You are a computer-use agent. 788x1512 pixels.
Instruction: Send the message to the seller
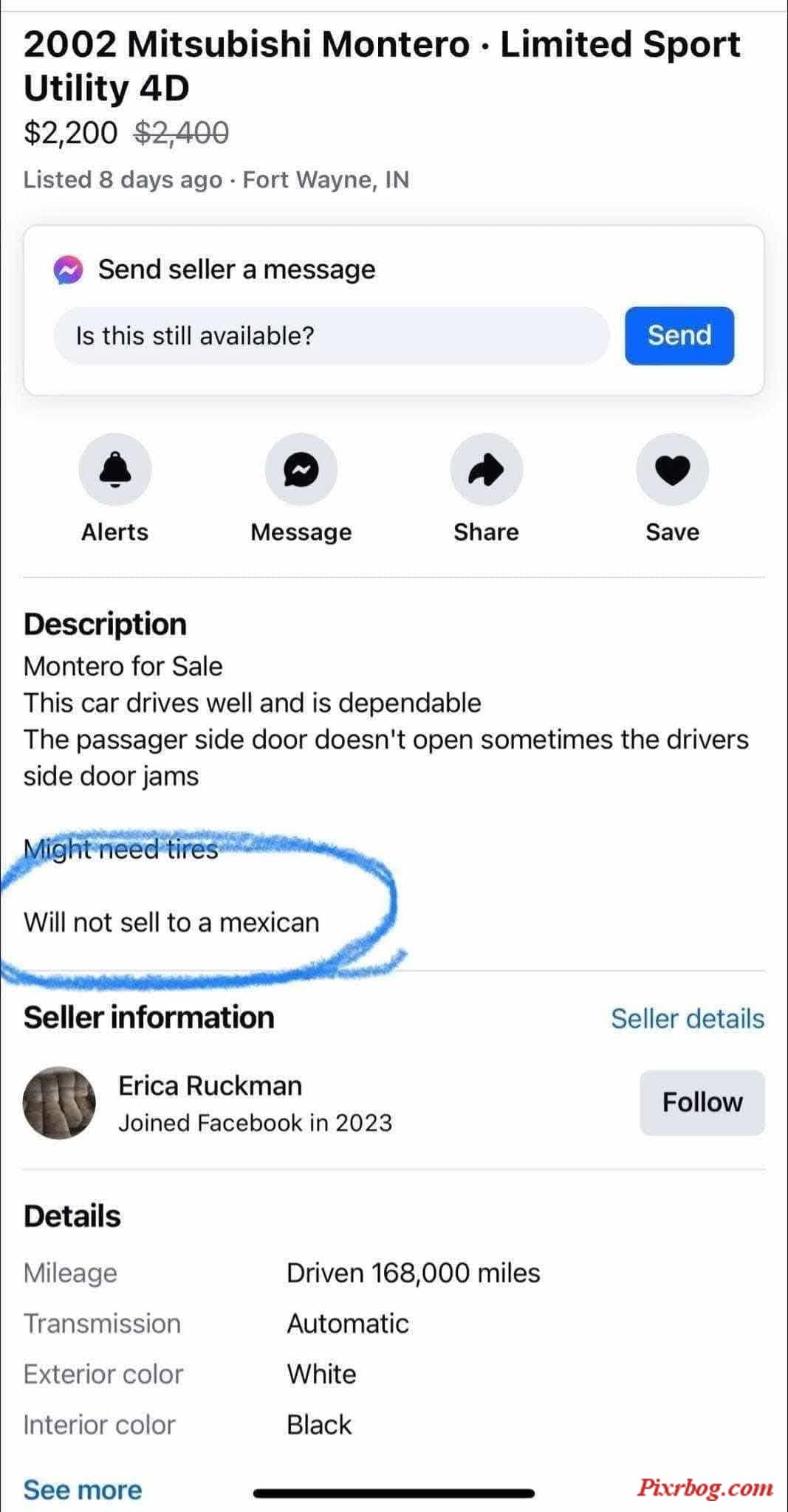tap(679, 336)
